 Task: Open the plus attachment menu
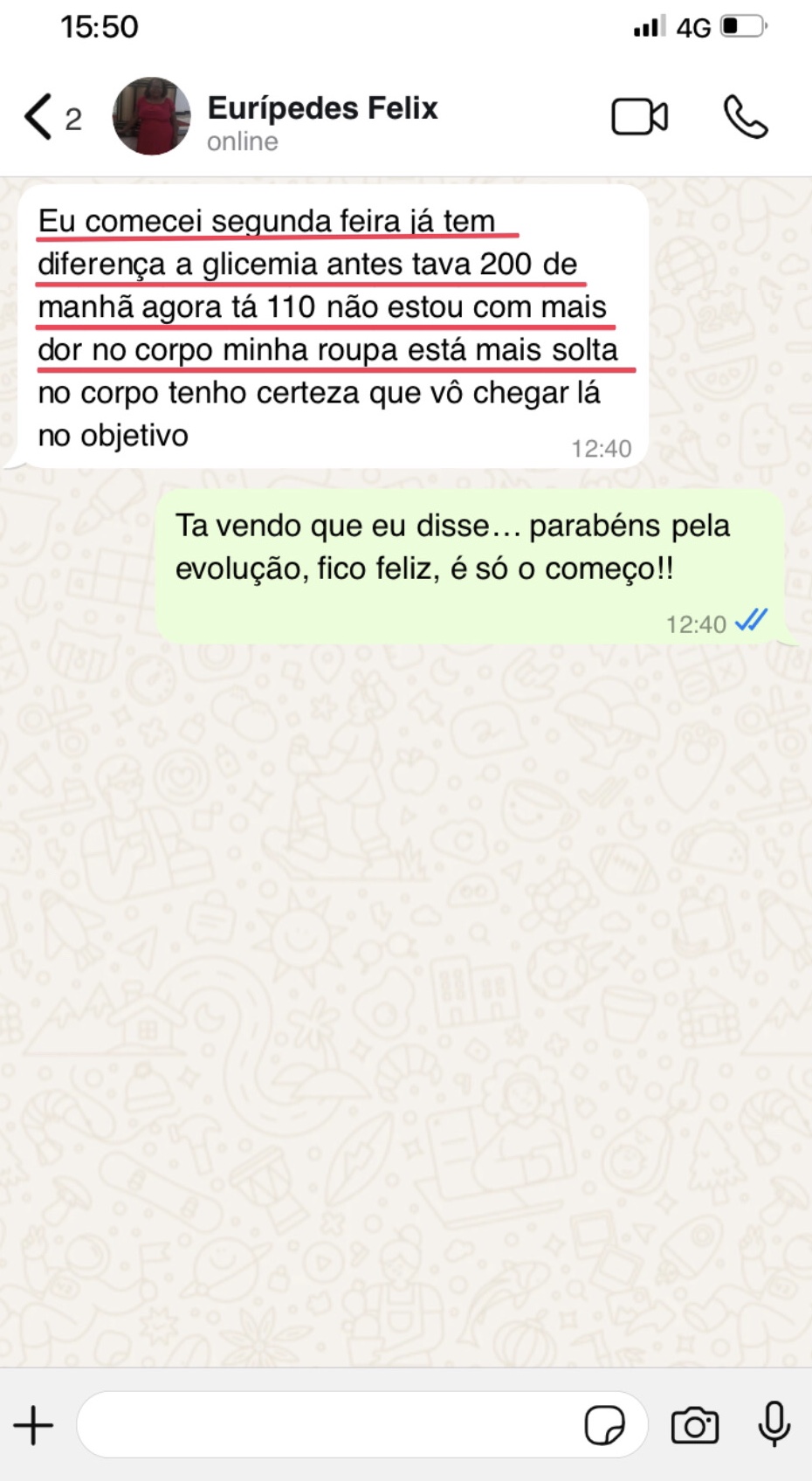[x=34, y=1425]
